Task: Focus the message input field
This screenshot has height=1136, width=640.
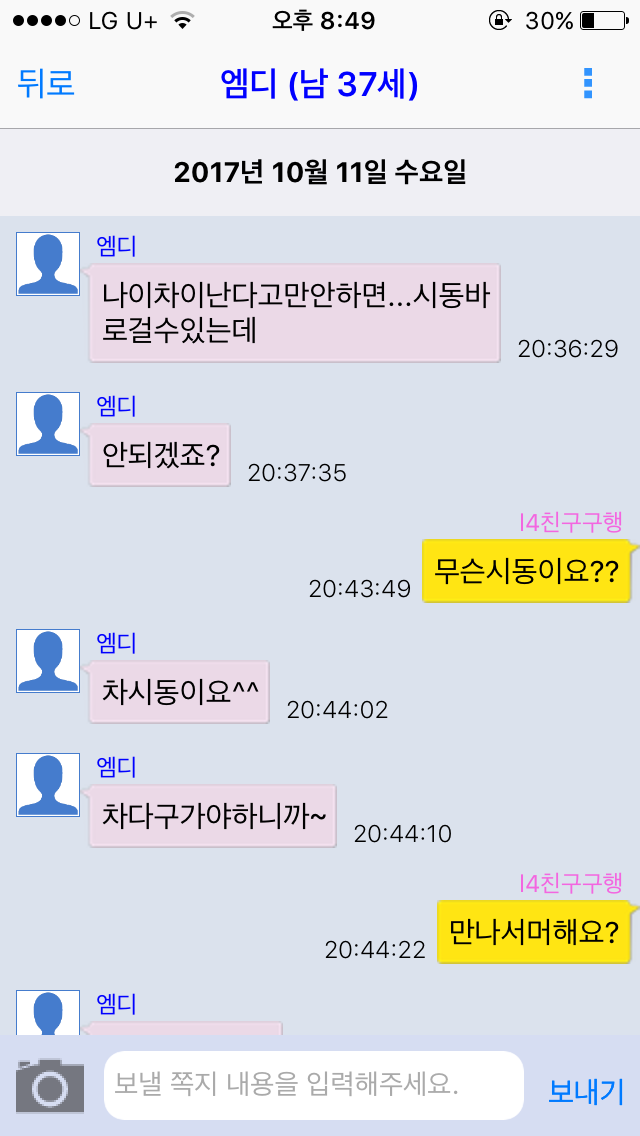Action: [x=312, y=1085]
